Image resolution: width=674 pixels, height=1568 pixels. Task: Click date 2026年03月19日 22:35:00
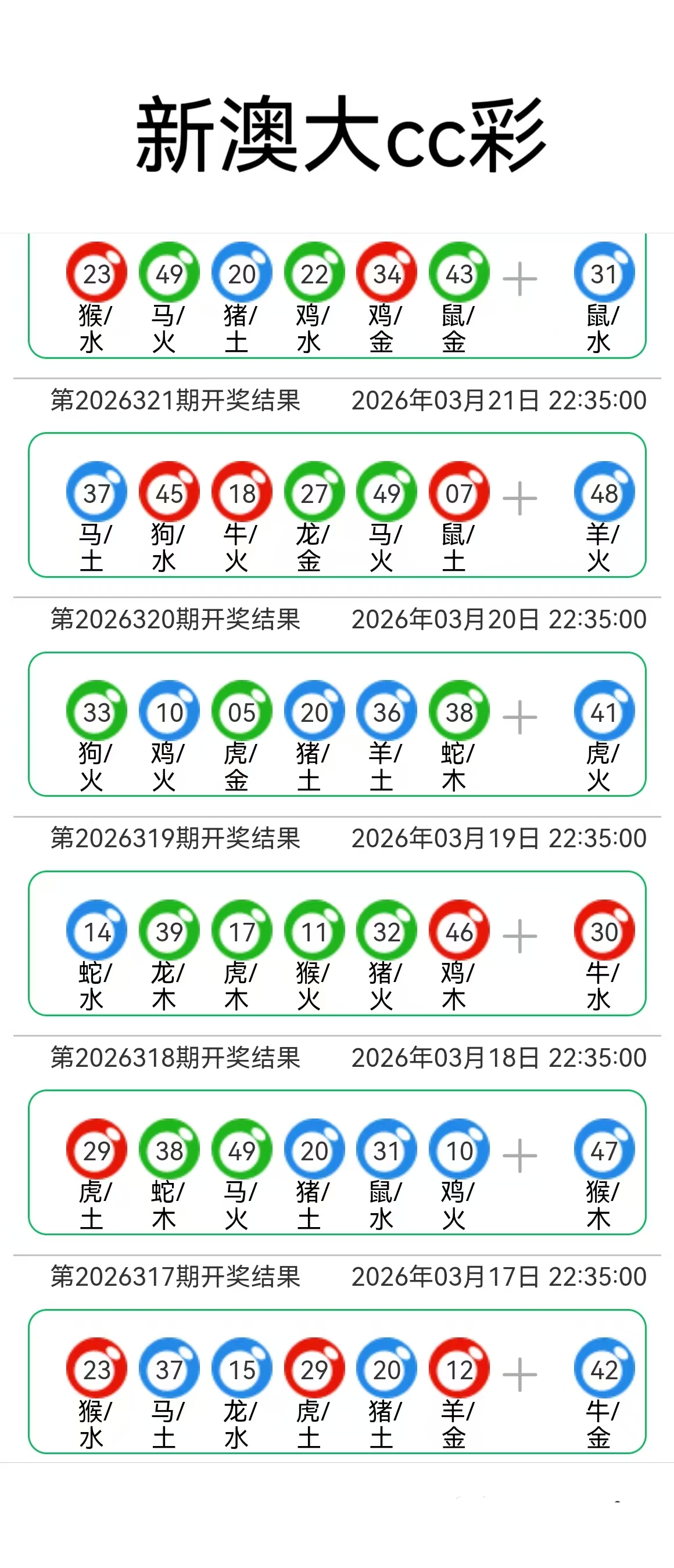499,838
